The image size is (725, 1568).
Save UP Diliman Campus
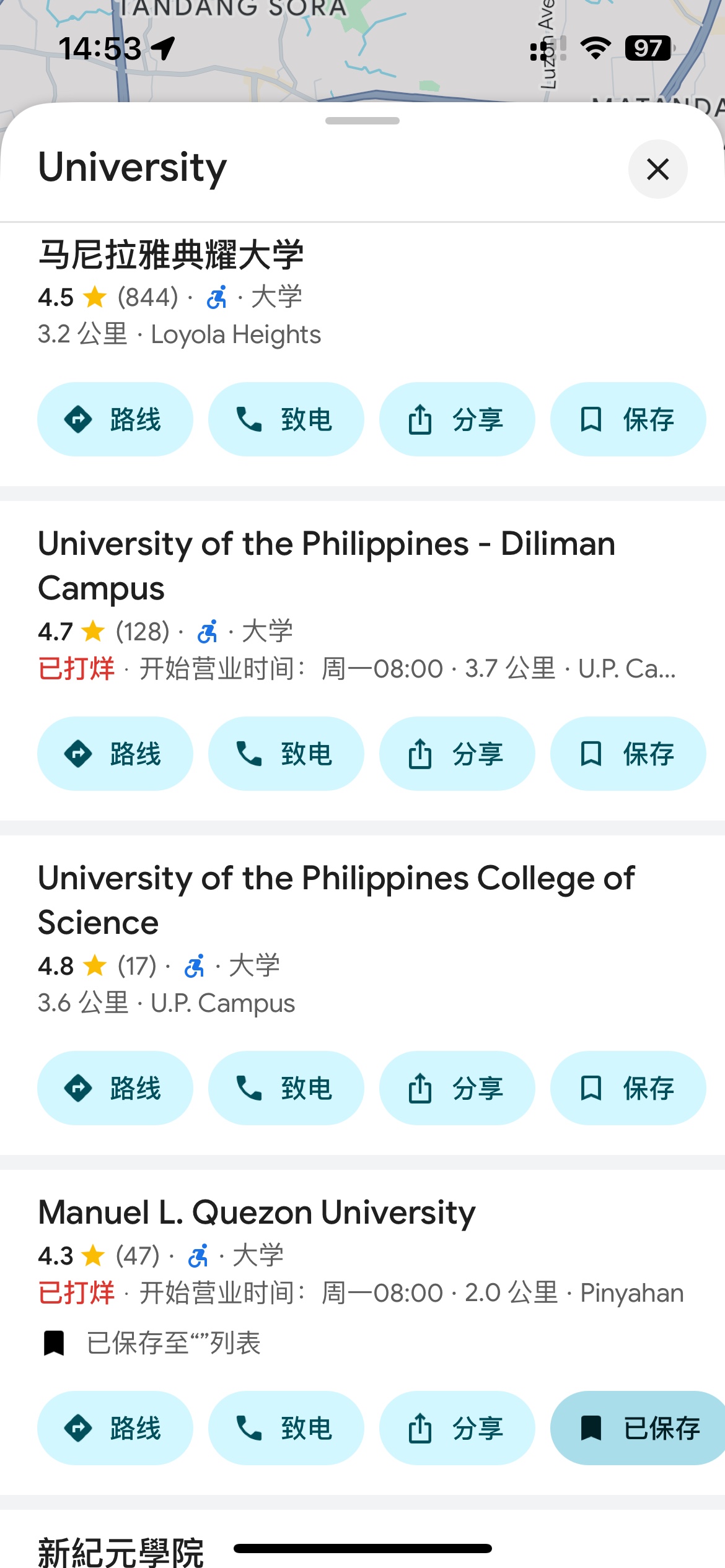pos(628,754)
